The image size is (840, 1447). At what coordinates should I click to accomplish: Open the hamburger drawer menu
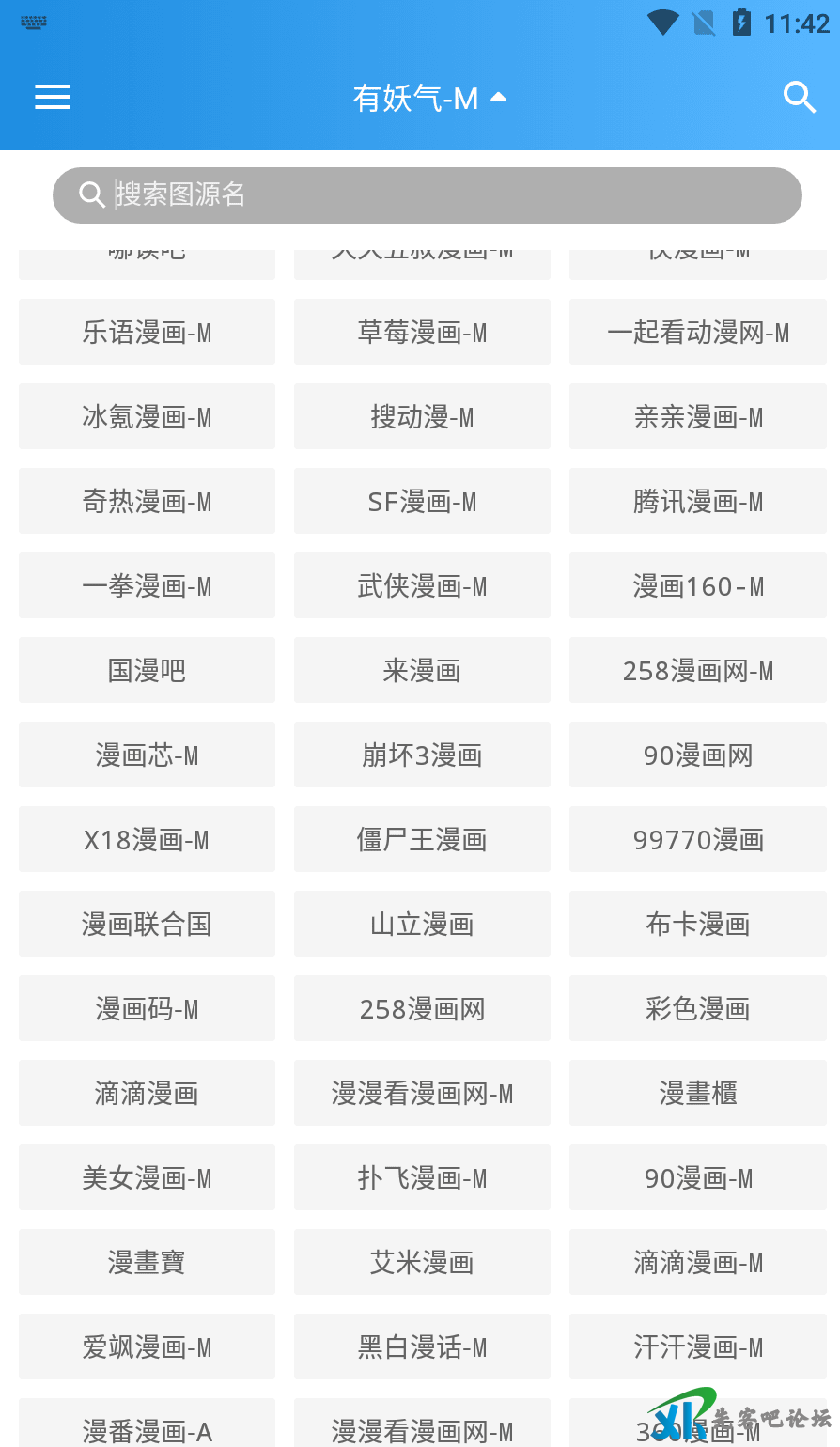pos(53,97)
